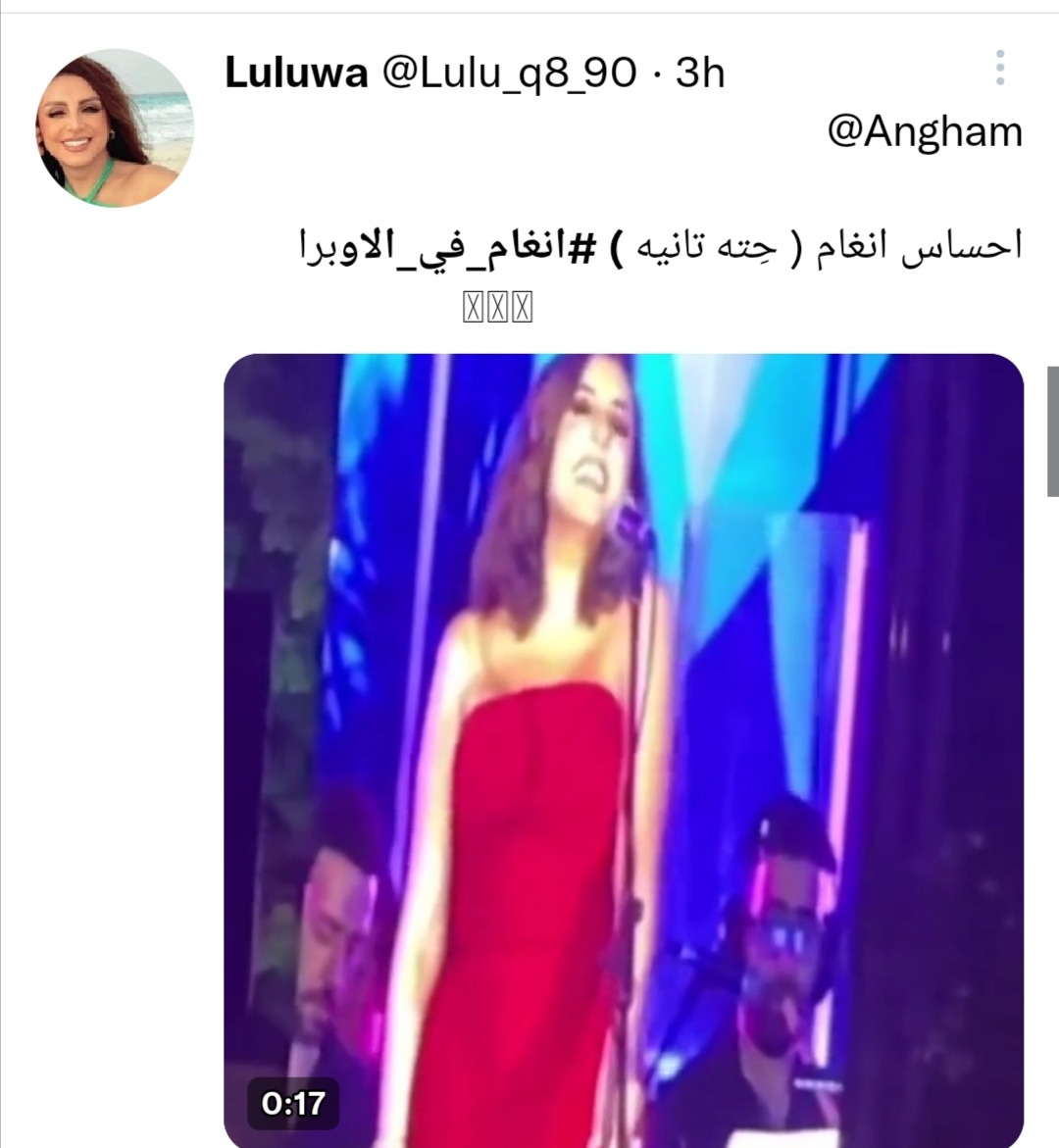Image resolution: width=1059 pixels, height=1148 pixels.
Task: Click the handle @Lulu_q8_90
Action: pyautogui.click(x=510, y=73)
